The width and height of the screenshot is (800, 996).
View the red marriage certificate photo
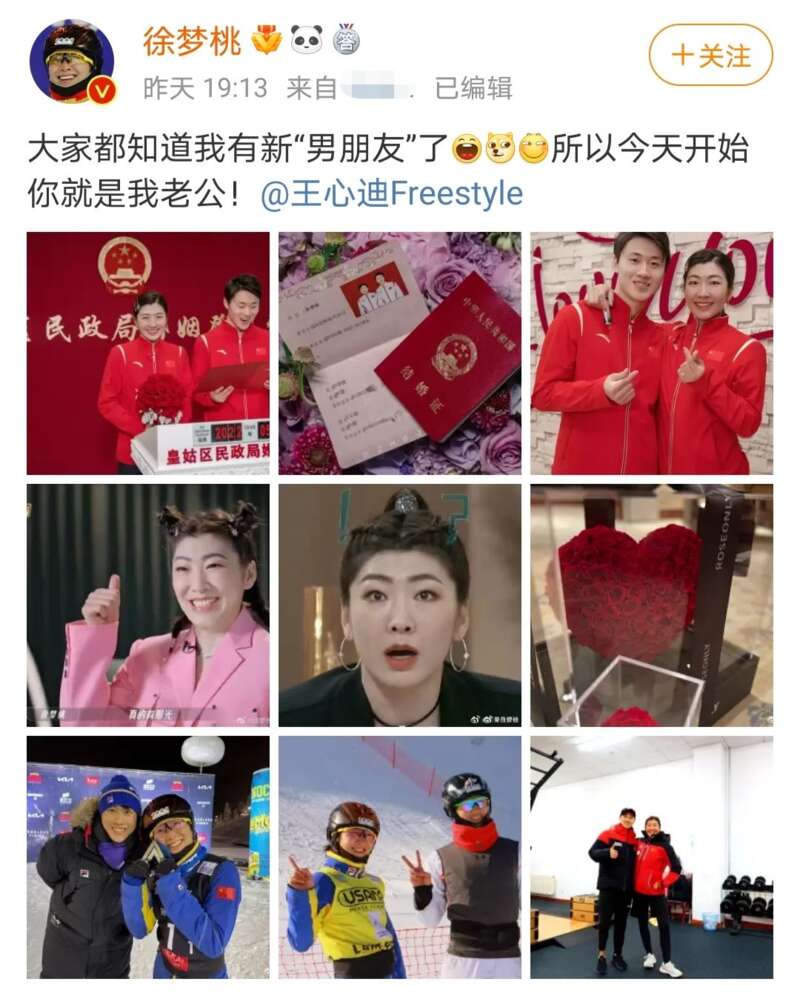[x=400, y=353]
